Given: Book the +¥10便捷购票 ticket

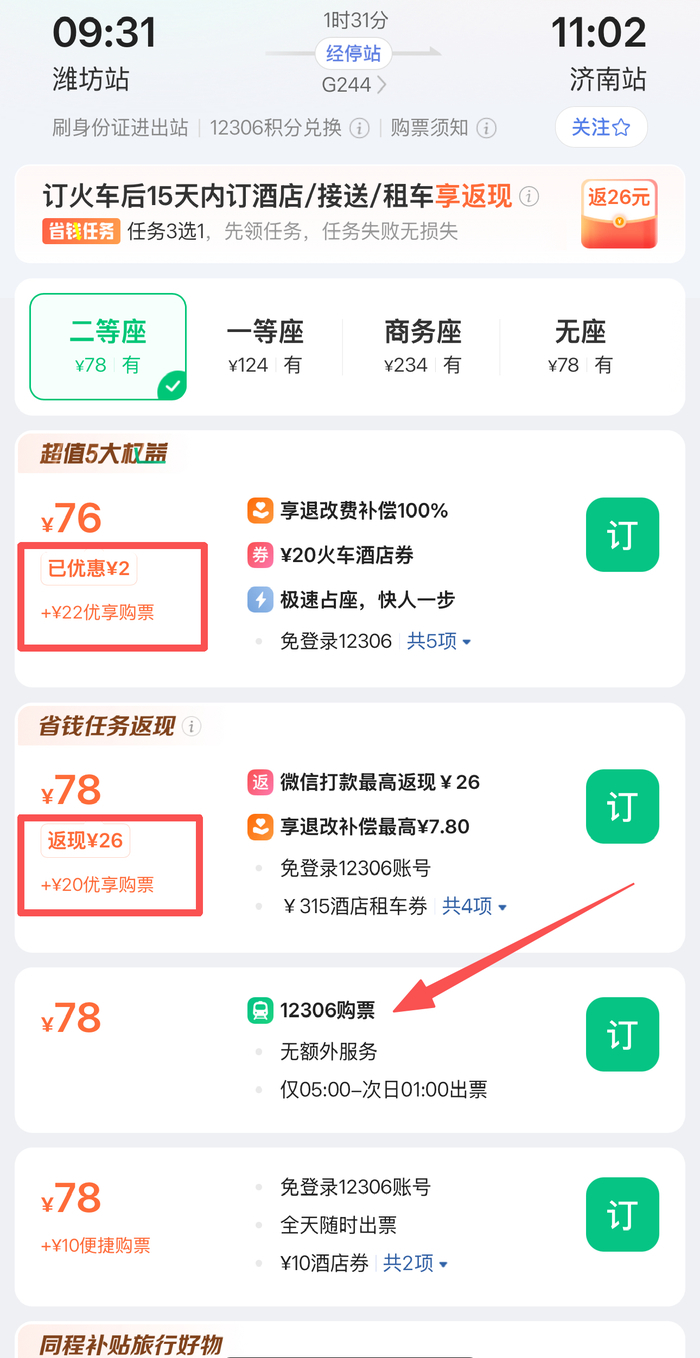Looking at the screenshot, I should point(622,1215).
